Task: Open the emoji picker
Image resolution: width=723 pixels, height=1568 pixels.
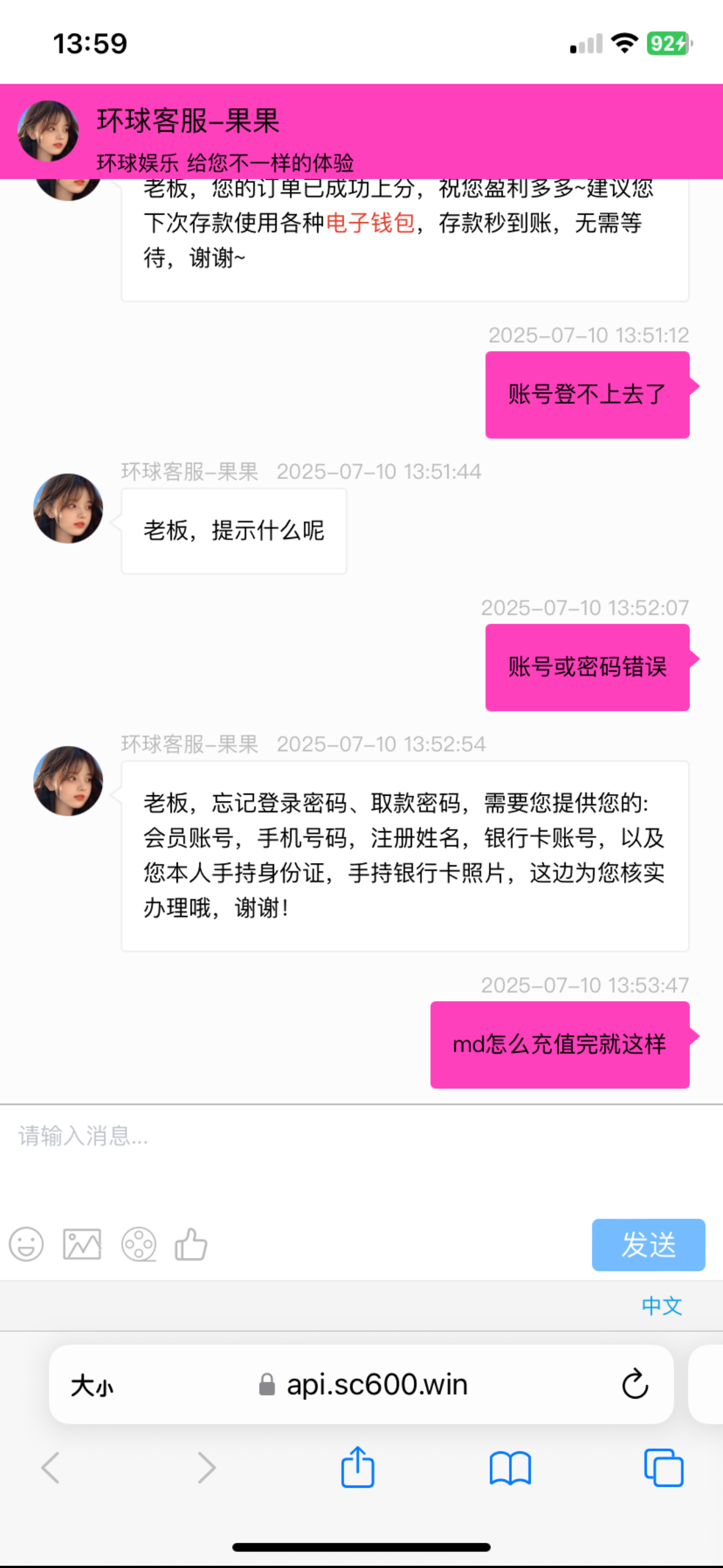Action: tap(26, 1244)
